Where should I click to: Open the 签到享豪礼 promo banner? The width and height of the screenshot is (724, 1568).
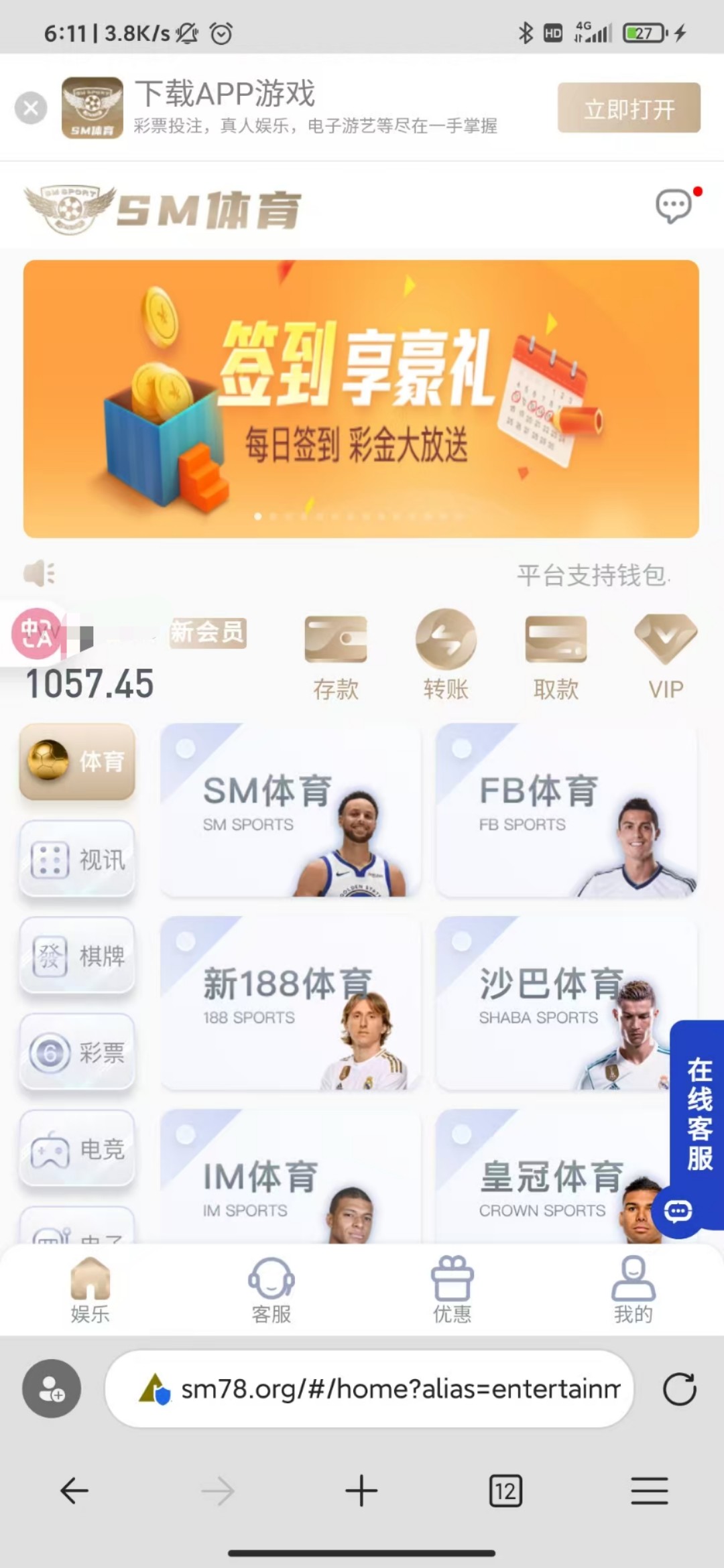tap(361, 399)
